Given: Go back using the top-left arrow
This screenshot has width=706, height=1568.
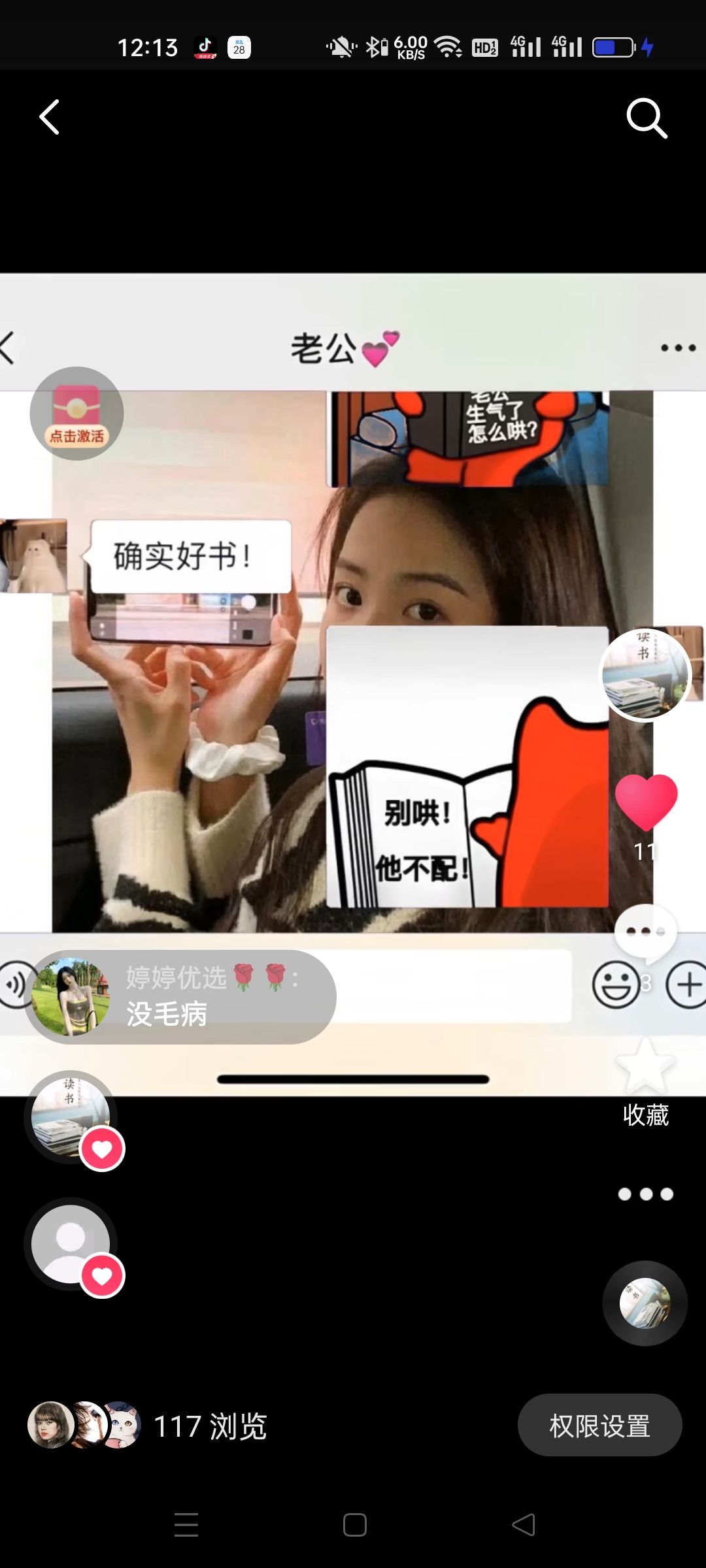Looking at the screenshot, I should [x=50, y=118].
